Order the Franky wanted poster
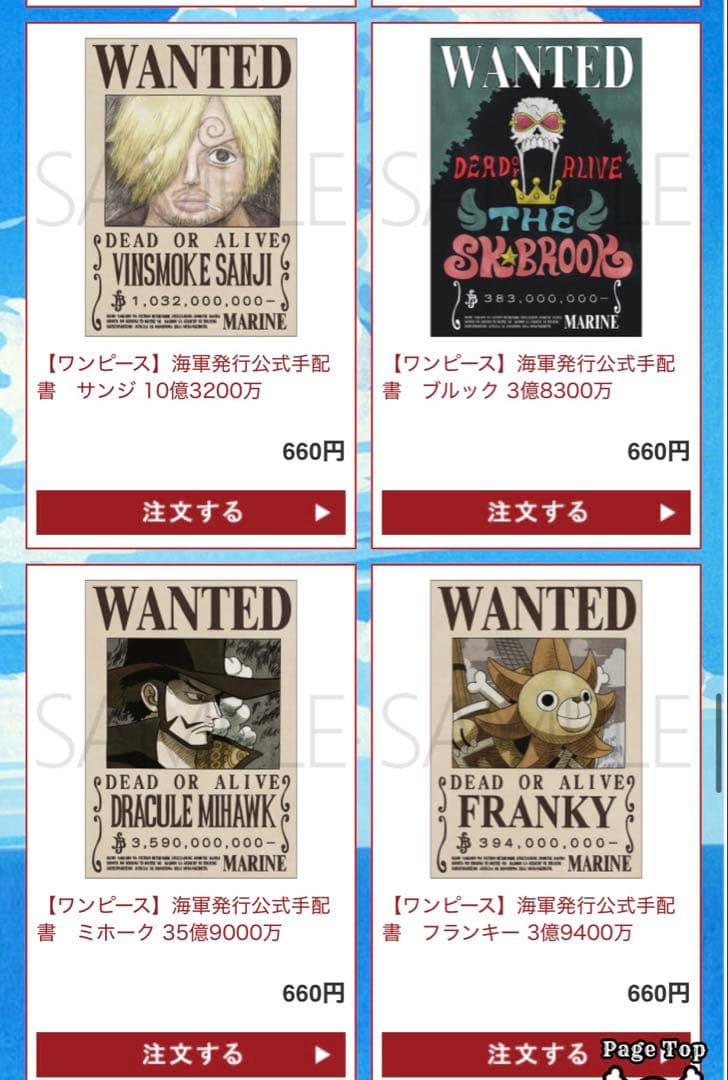 [x=500, y=1054]
